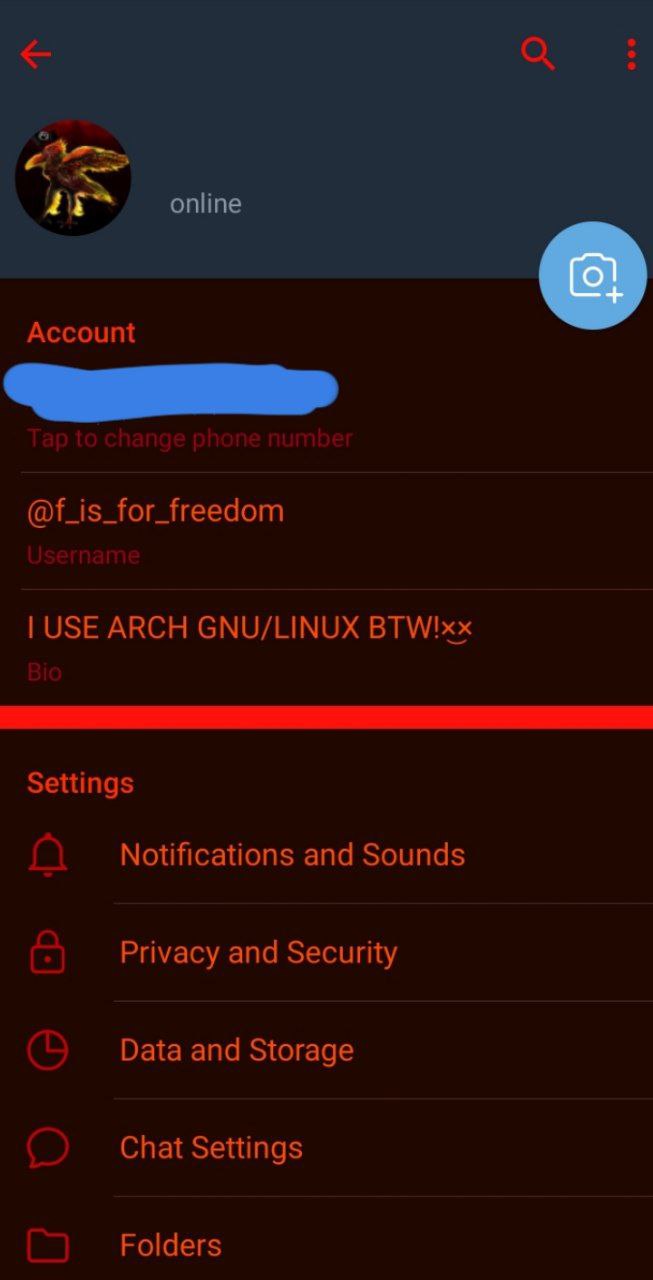This screenshot has height=1280, width=653.
Task: Edit the bio text row
Action: [326, 647]
